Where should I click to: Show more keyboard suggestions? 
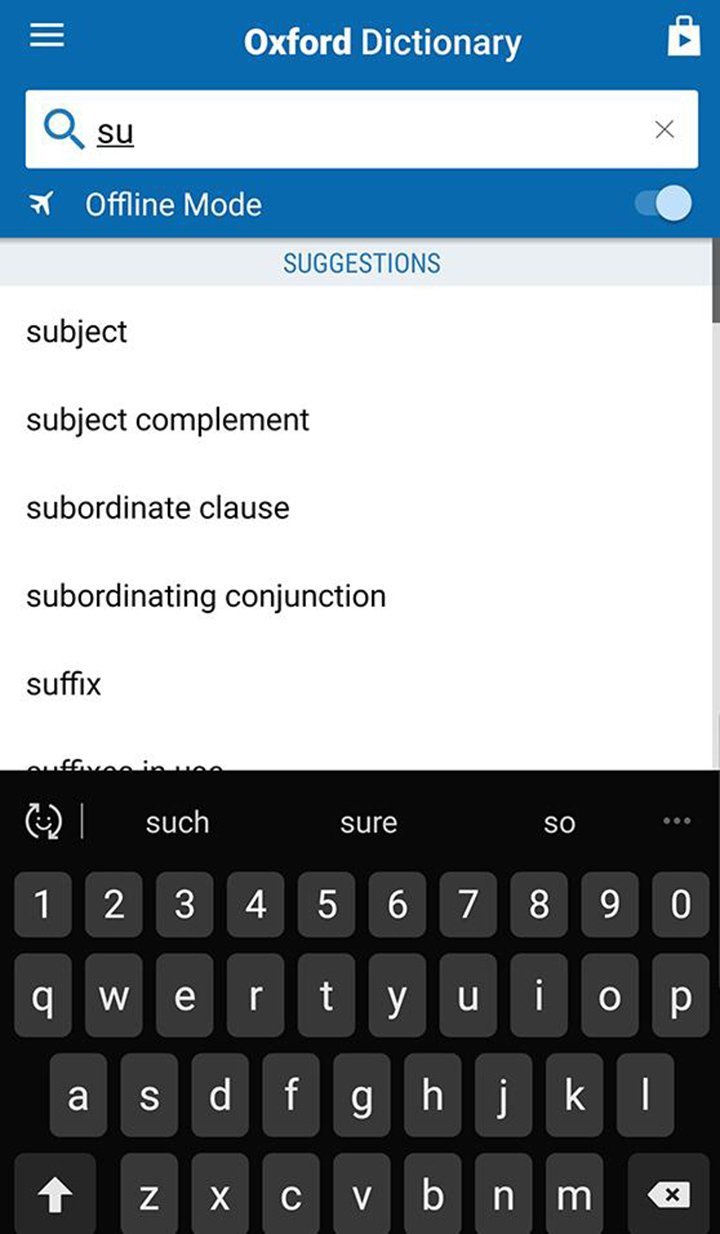pyautogui.click(x=677, y=821)
